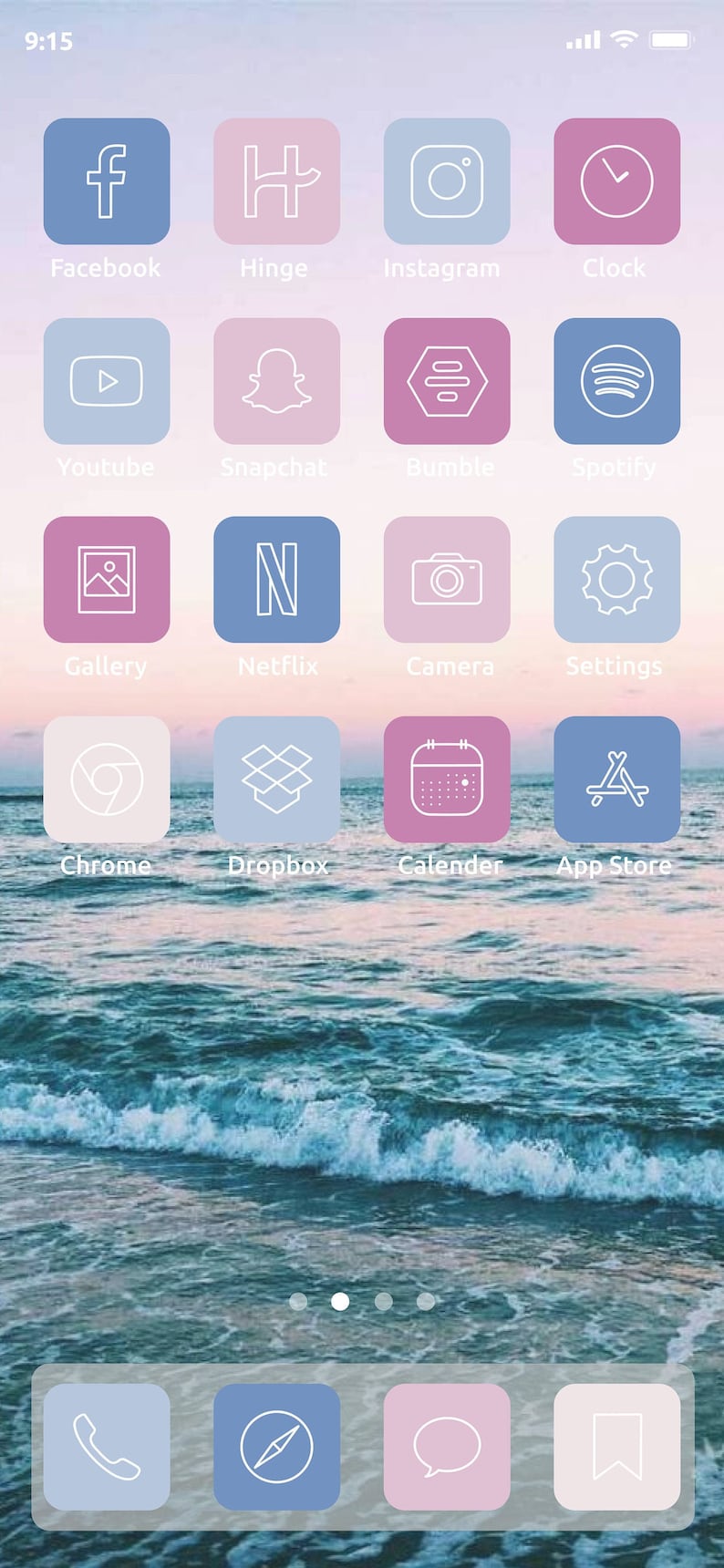This screenshot has height=1568, width=724.
Task: Open the Clock app
Action: point(617,181)
